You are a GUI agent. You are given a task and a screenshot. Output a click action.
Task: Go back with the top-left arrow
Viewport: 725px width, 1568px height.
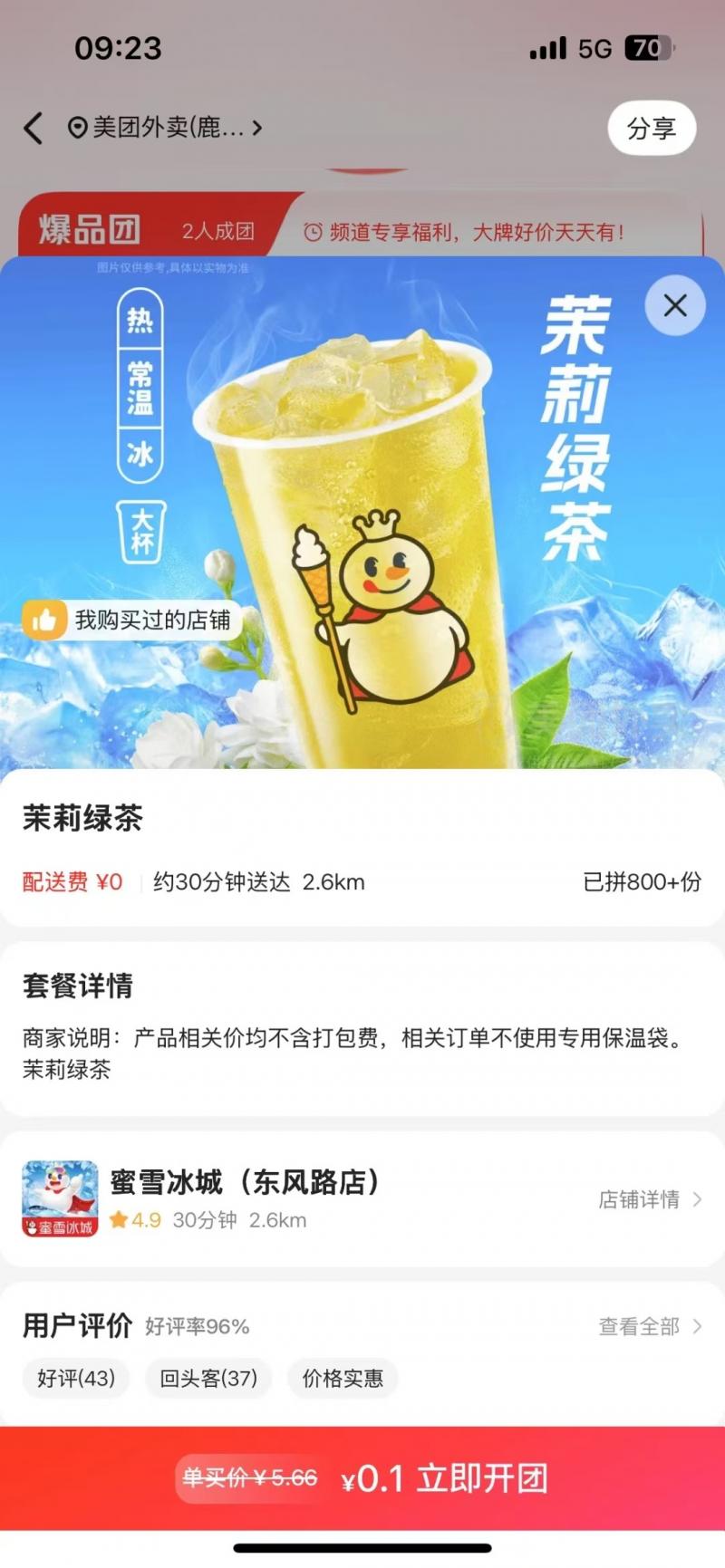coord(34,128)
